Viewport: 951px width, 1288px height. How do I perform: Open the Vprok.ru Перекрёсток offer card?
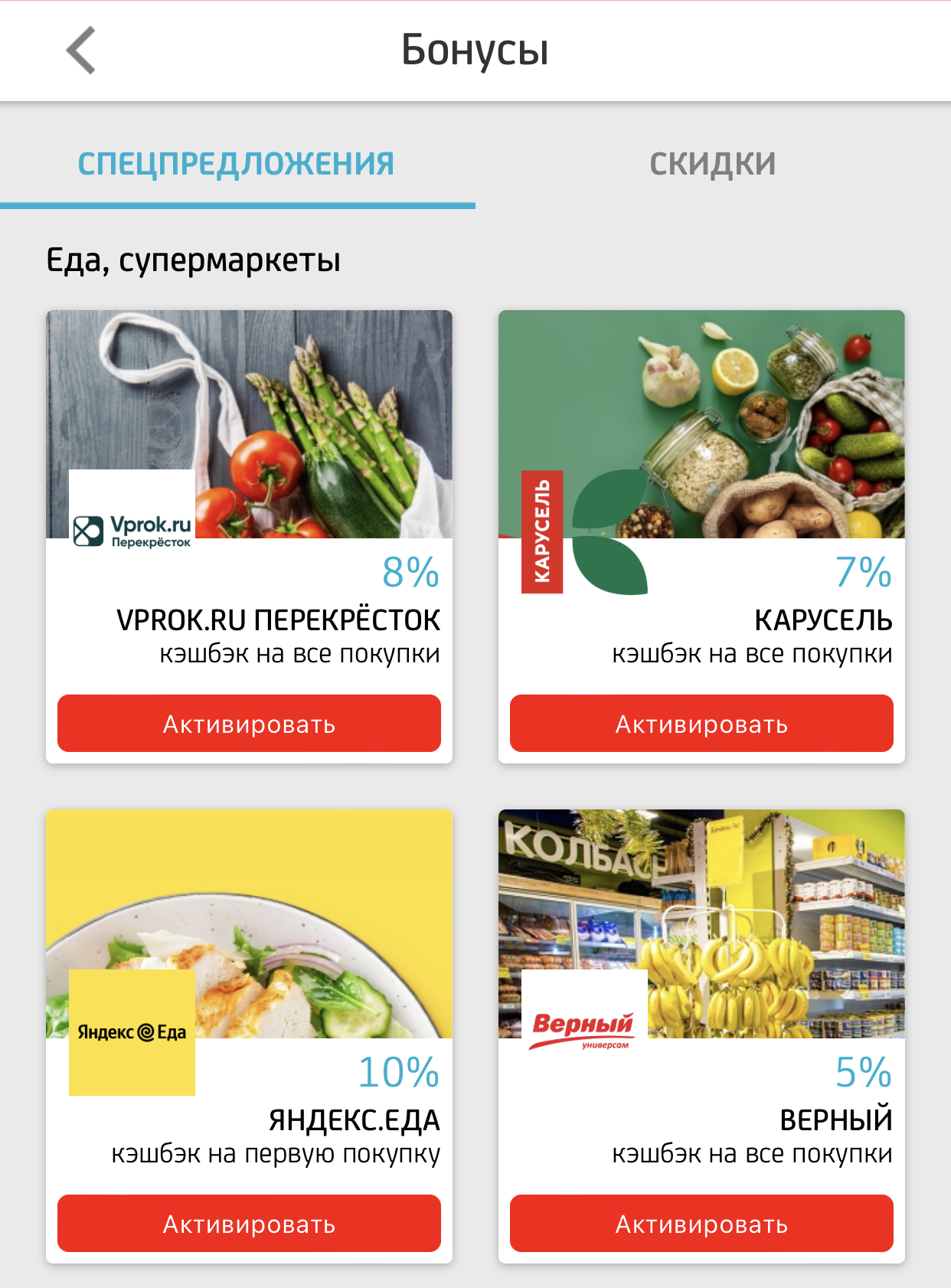tap(249, 490)
